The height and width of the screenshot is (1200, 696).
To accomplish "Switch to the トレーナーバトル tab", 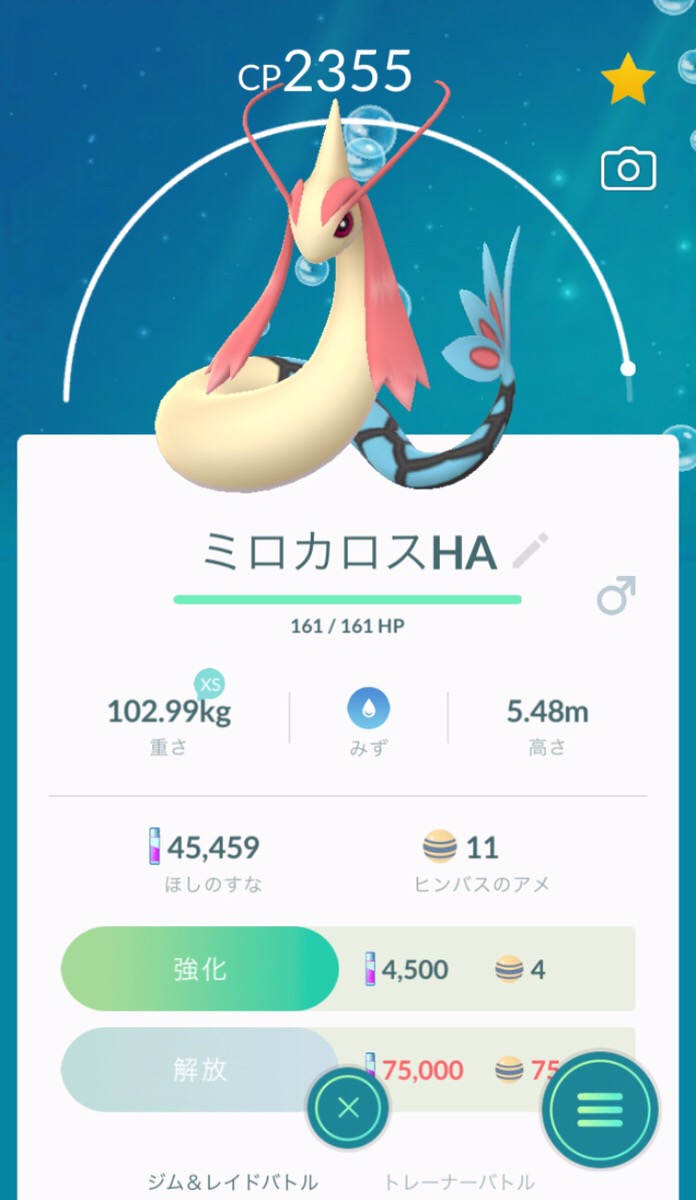I will coord(459,1182).
